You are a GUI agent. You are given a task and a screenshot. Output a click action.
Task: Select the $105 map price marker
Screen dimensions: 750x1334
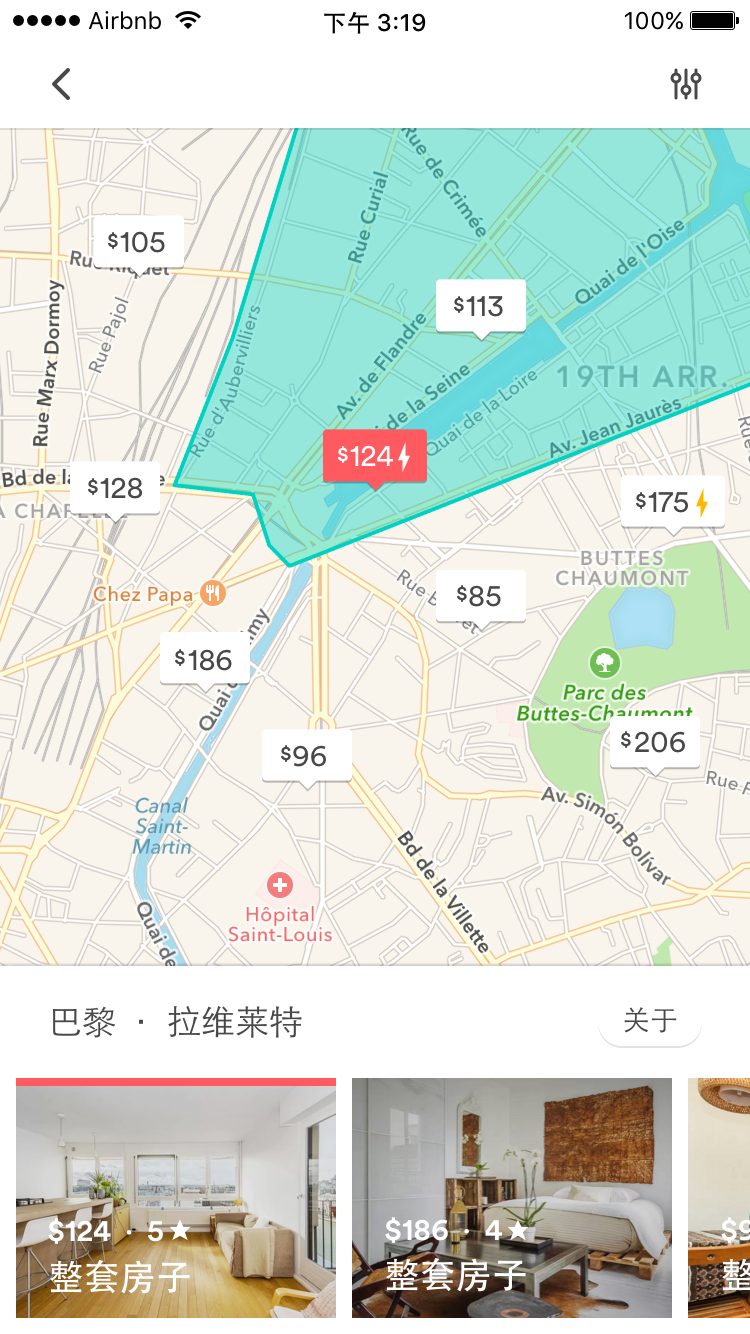pyautogui.click(x=138, y=242)
